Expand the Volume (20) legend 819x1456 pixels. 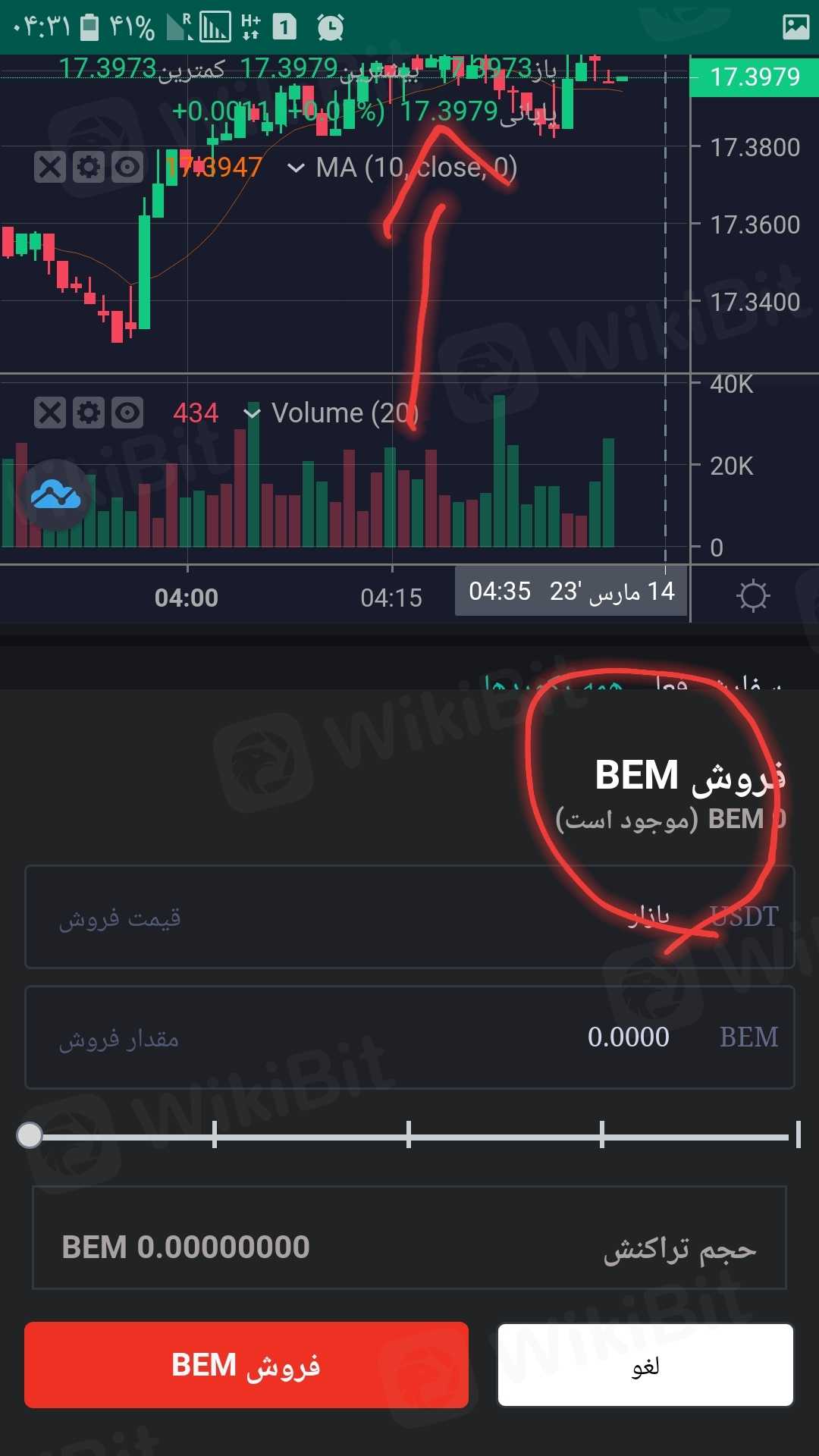pyautogui.click(x=252, y=413)
